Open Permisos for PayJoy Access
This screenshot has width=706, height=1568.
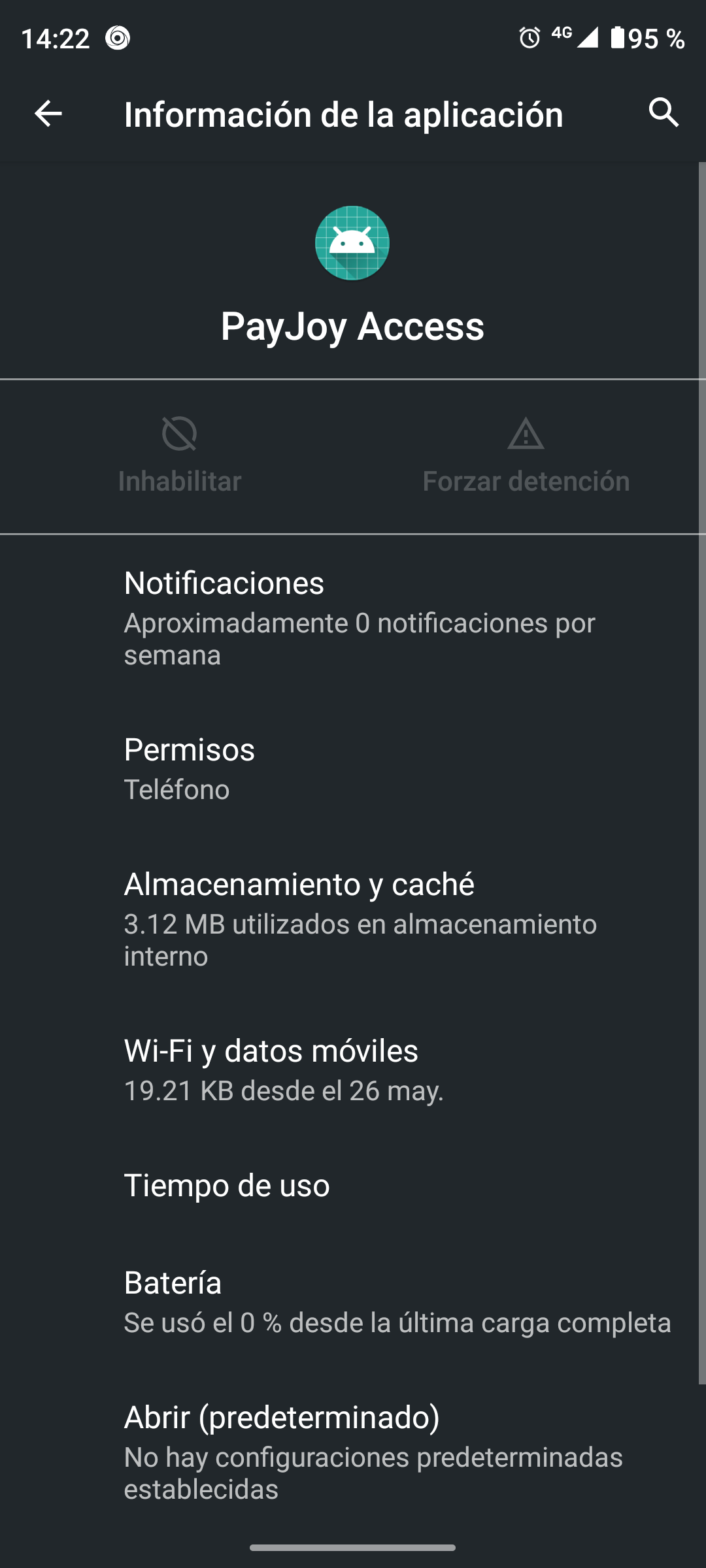tap(353, 768)
